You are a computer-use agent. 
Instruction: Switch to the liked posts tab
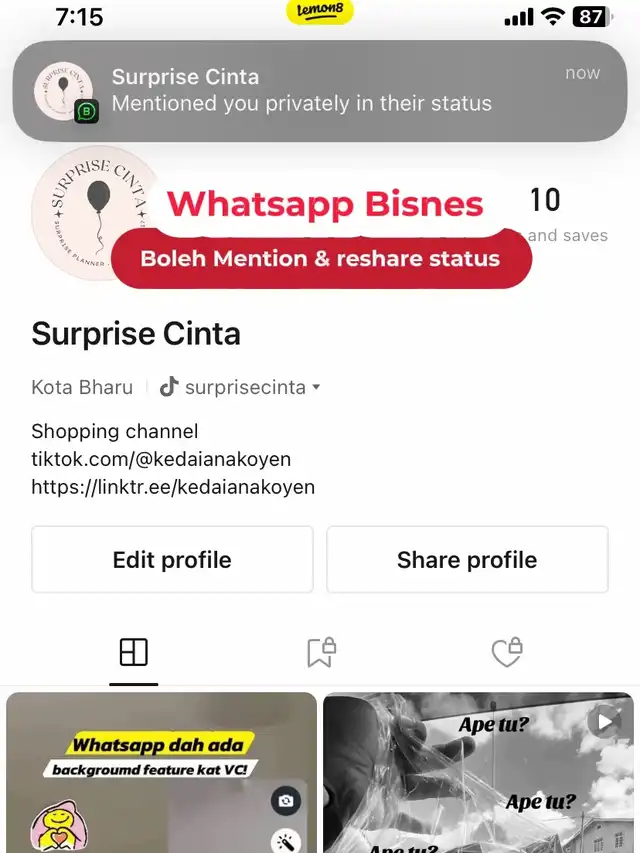pyautogui.click(x=507, y=653)
